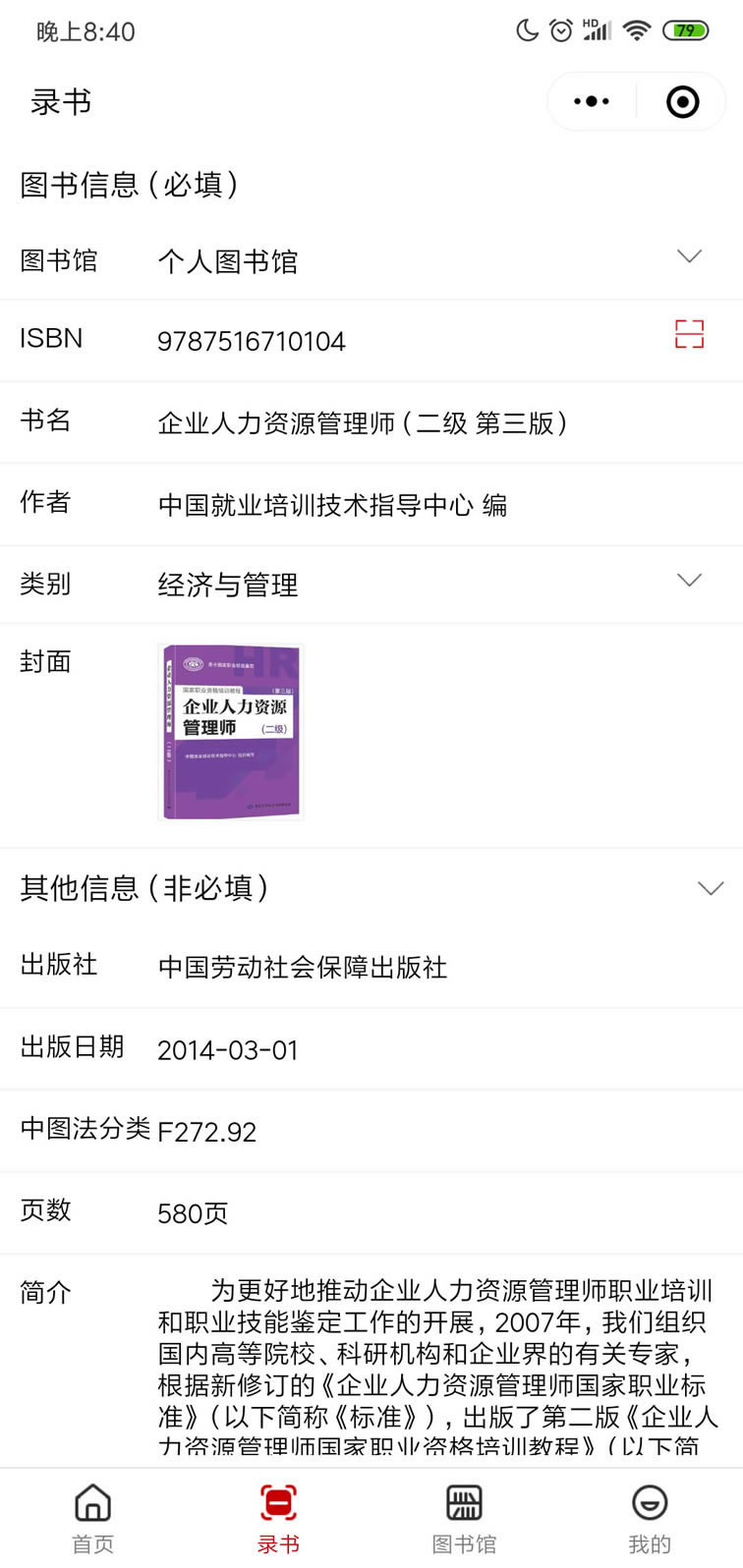This screenshot has width=743, height=1568.
Task: Switch to the 图书馆 tab
Action: (x=464, y=1518)
